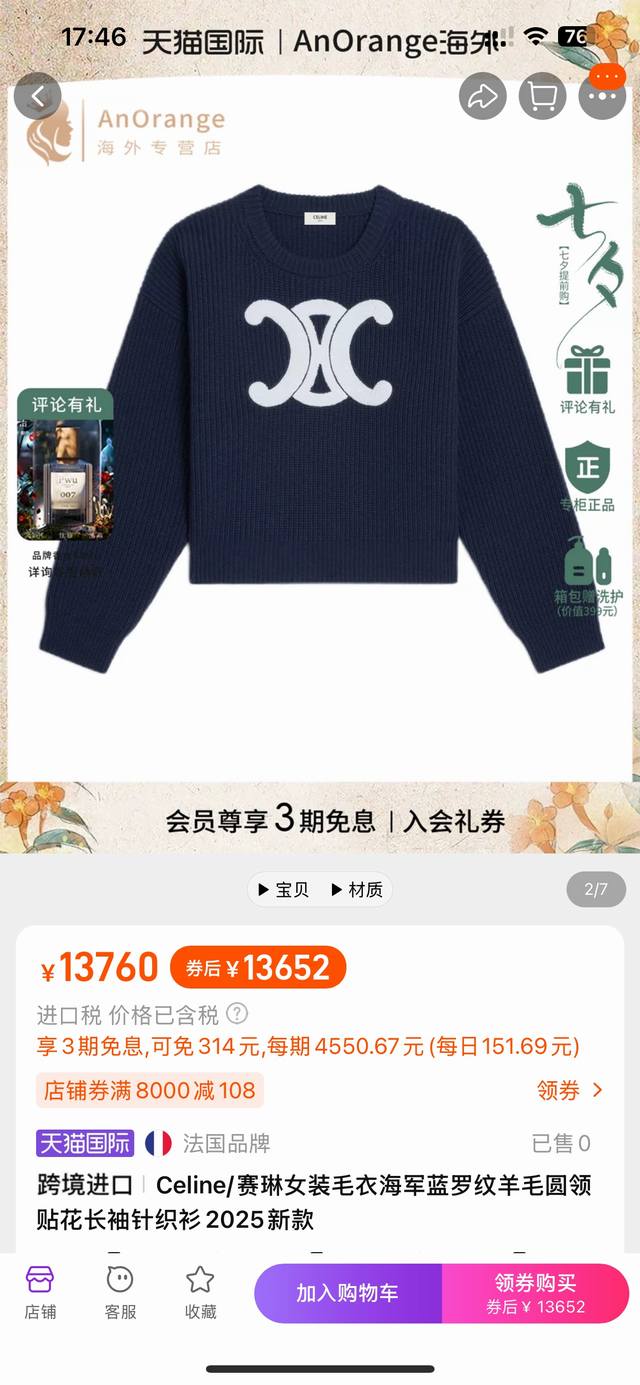Open the info icon beside 价格已含税

coord(237,1014)
